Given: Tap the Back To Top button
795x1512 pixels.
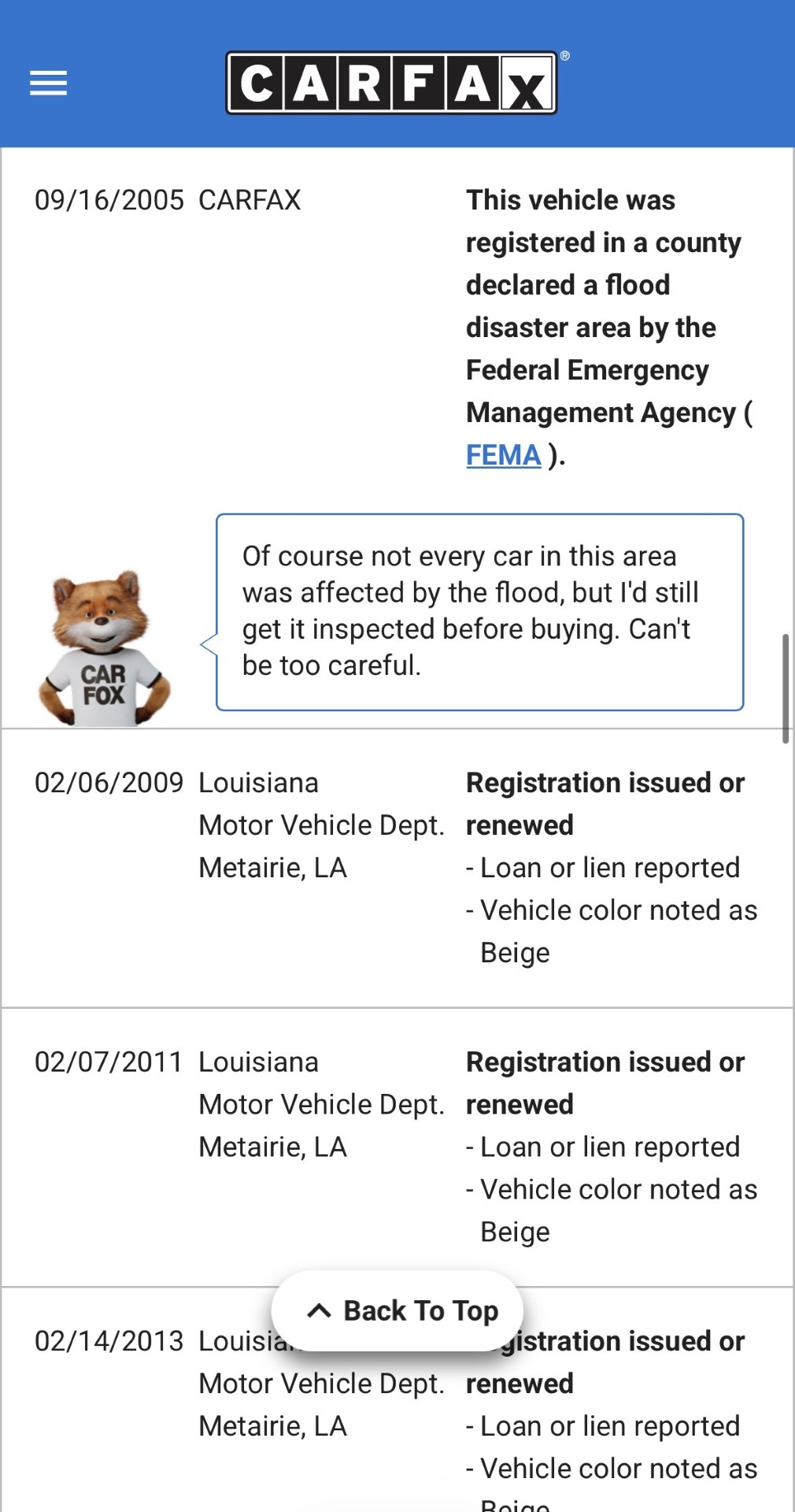Looking at the screenshot, I should click(x=397, y=1310).
